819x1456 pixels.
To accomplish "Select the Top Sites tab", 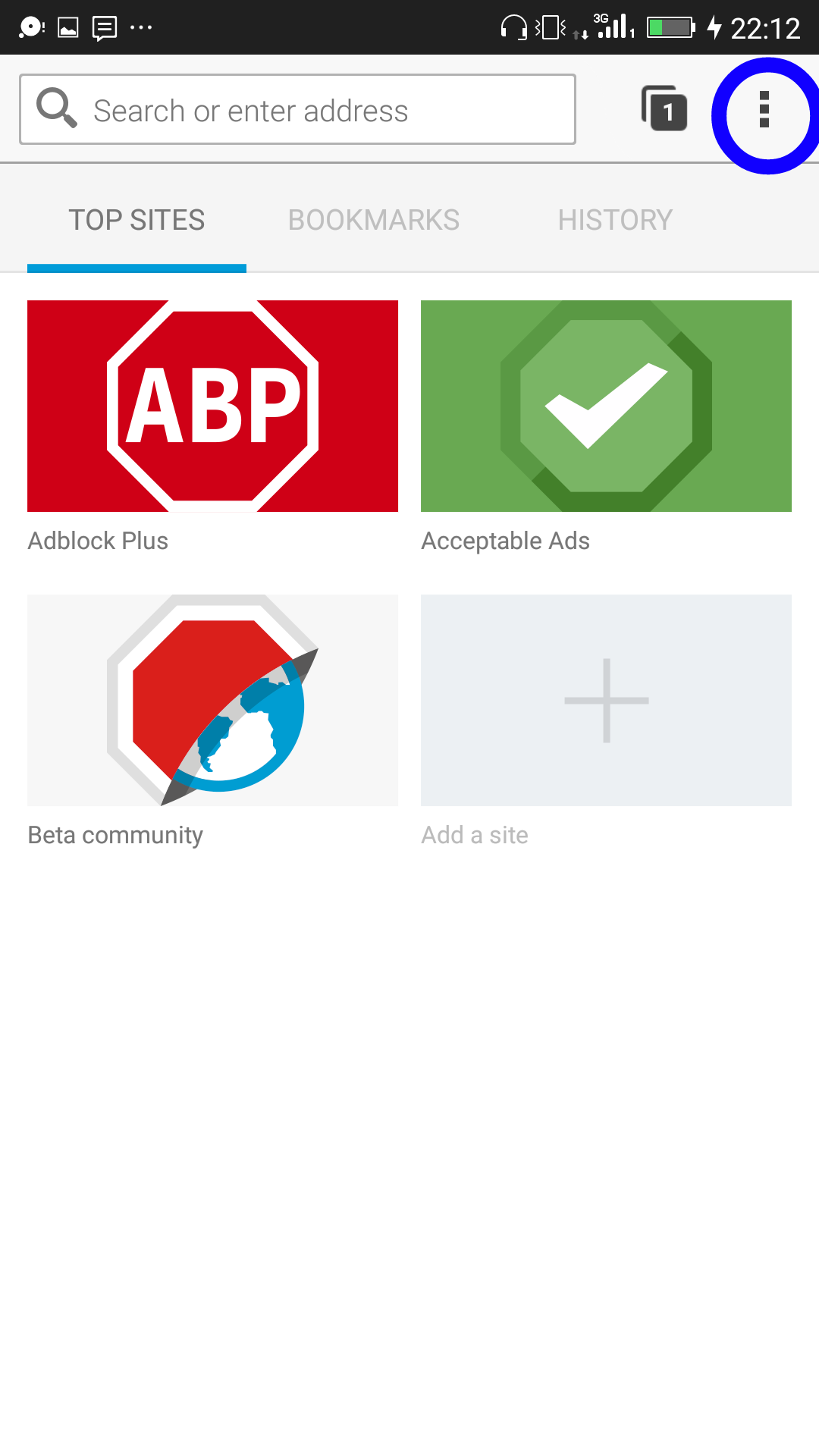I will pyautogui.click(x=136, y=220).
